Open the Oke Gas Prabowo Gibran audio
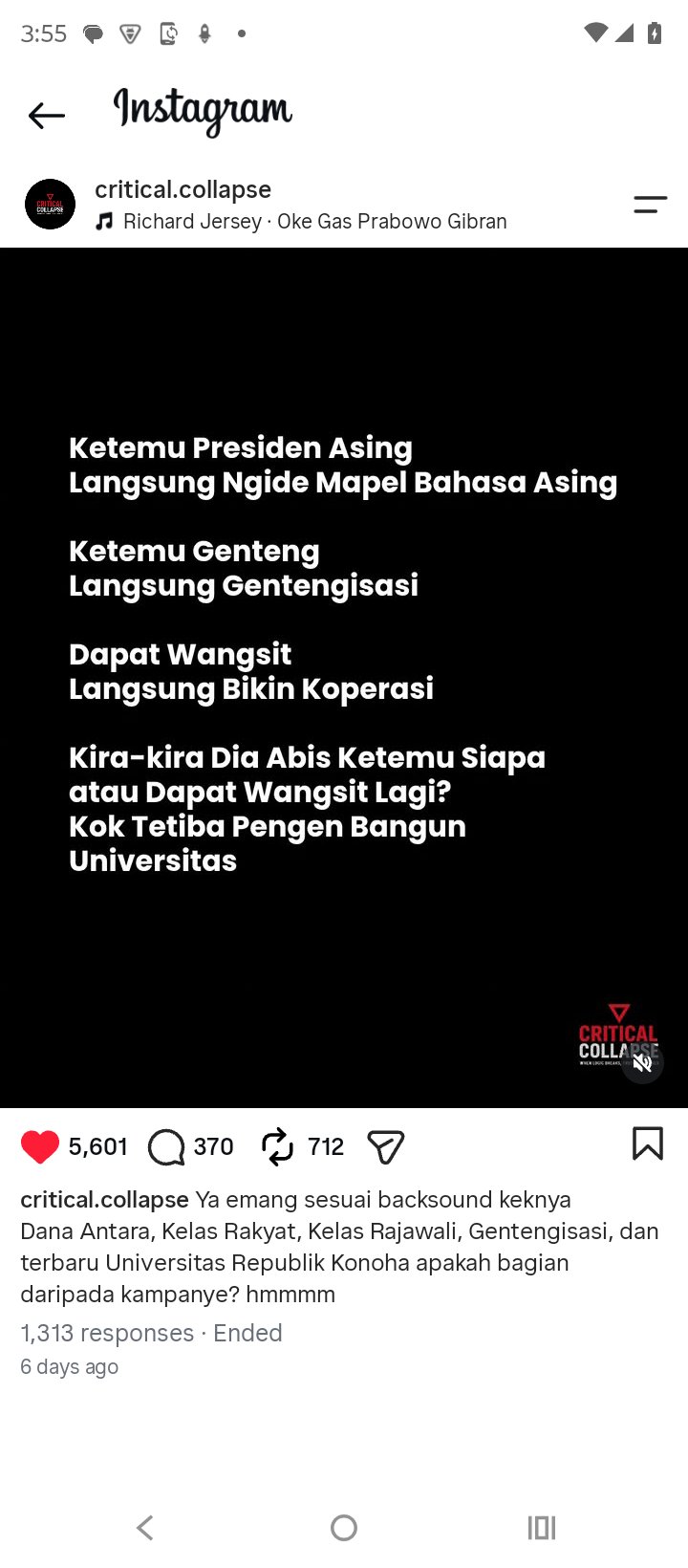This screenshot has height=1568, width=688. tap(301, 222)
